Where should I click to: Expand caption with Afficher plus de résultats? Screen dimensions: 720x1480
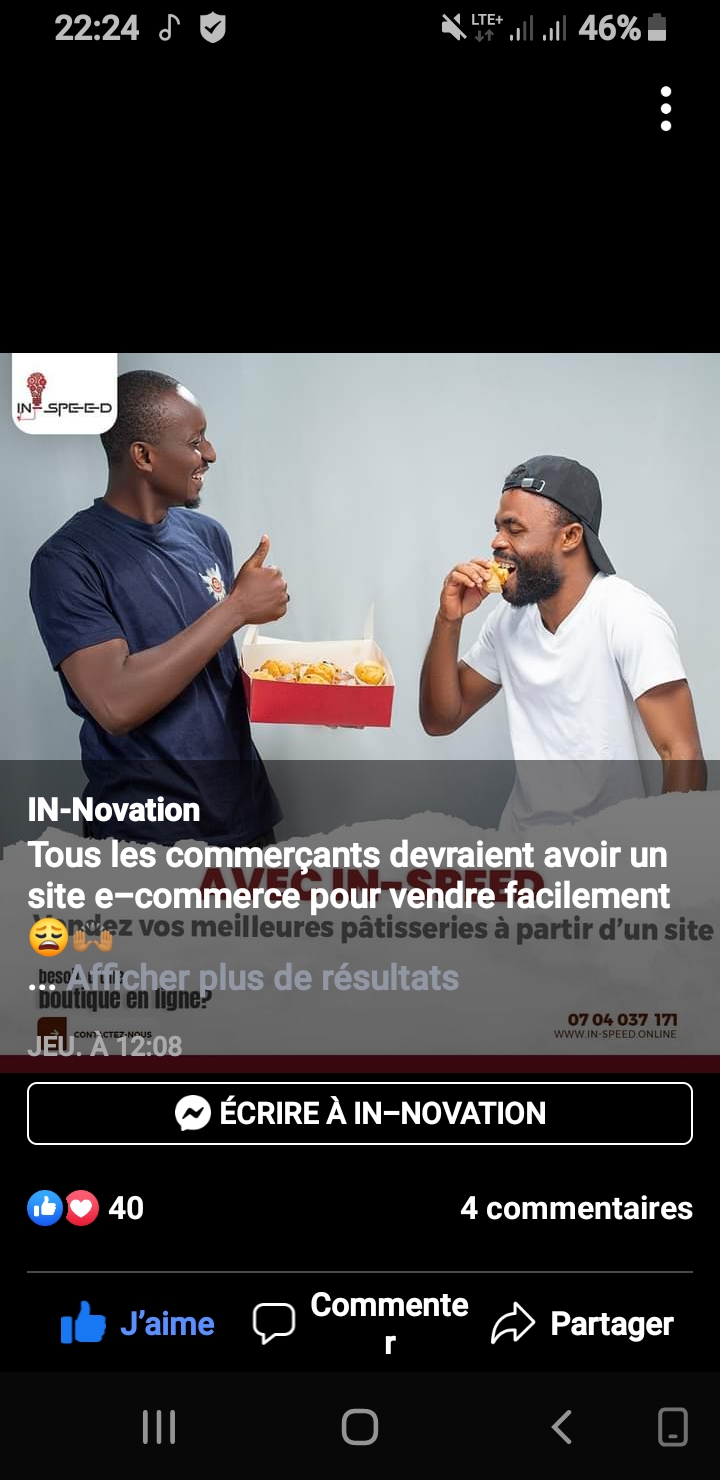(262, 977)
